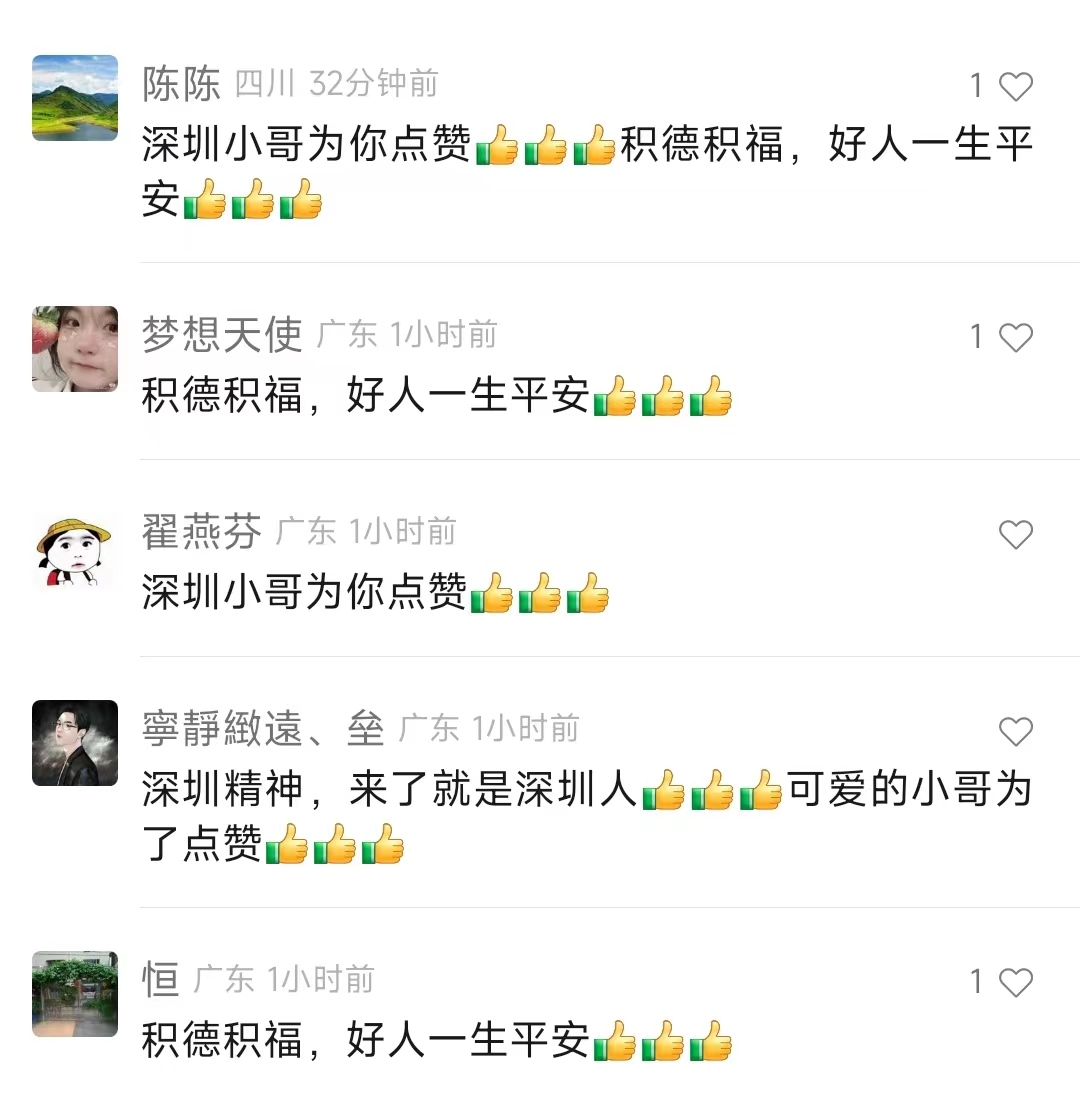Tap the username 陈陈

181,85
